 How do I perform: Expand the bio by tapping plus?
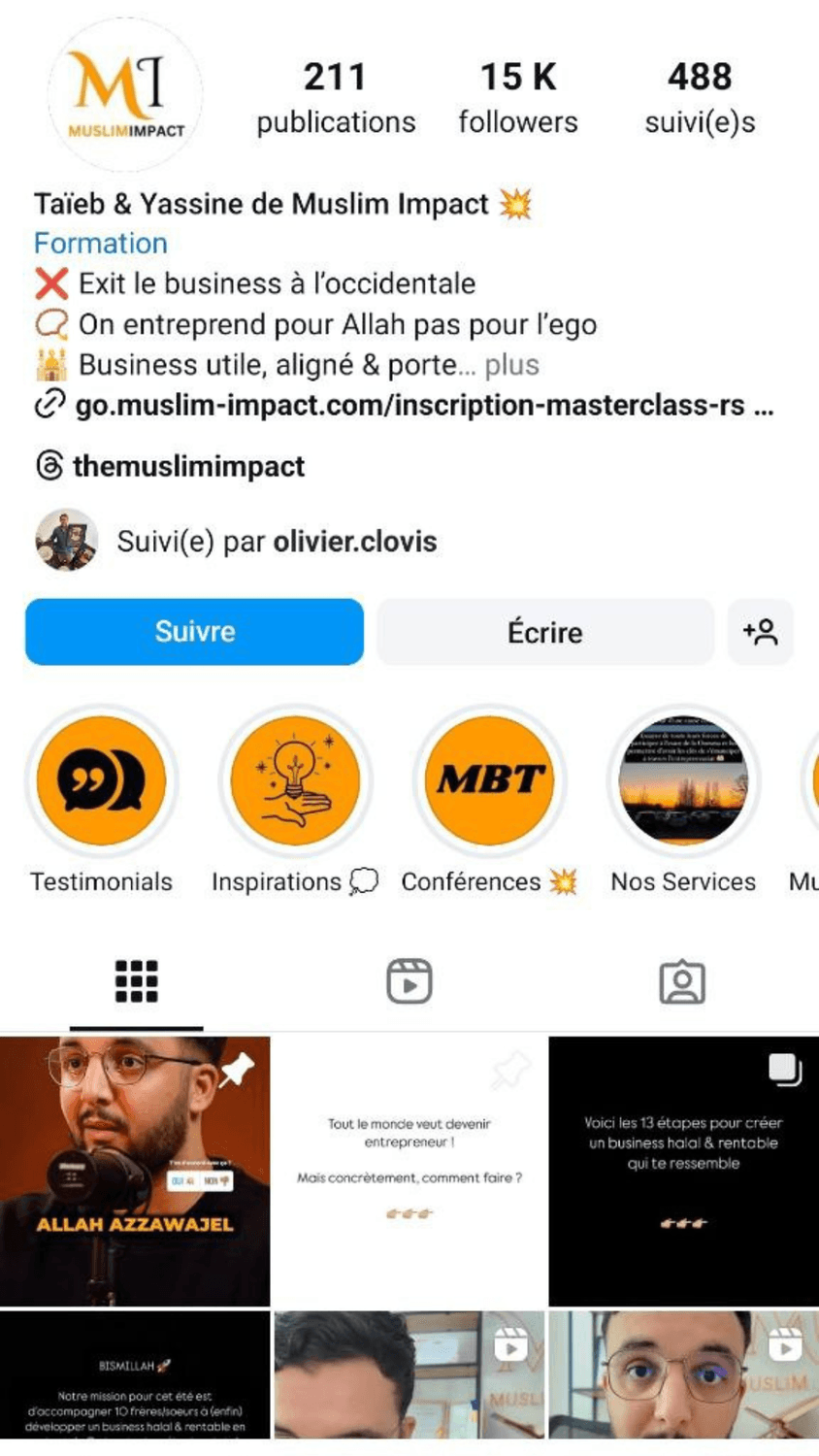coord(511,365)
